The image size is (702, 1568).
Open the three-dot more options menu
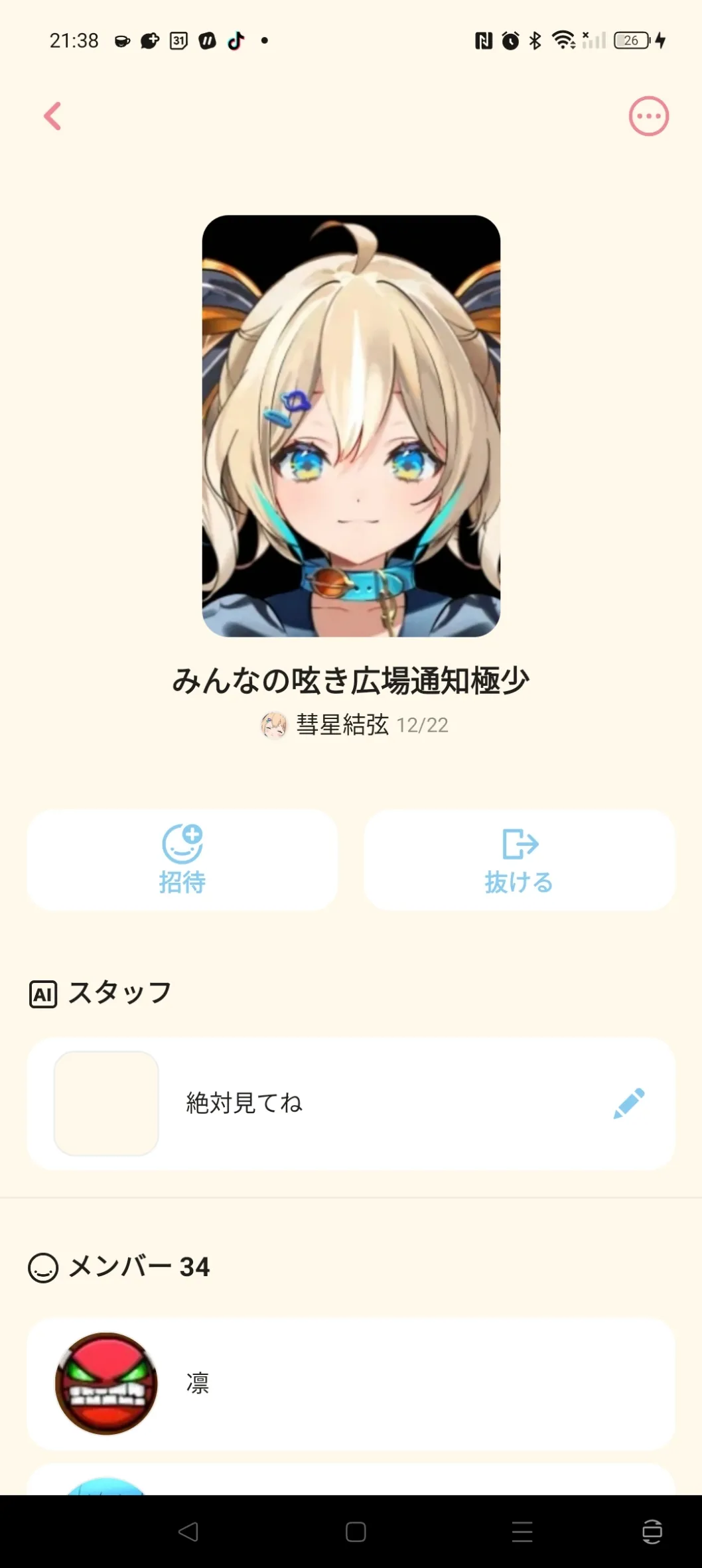tap(648, 117)
